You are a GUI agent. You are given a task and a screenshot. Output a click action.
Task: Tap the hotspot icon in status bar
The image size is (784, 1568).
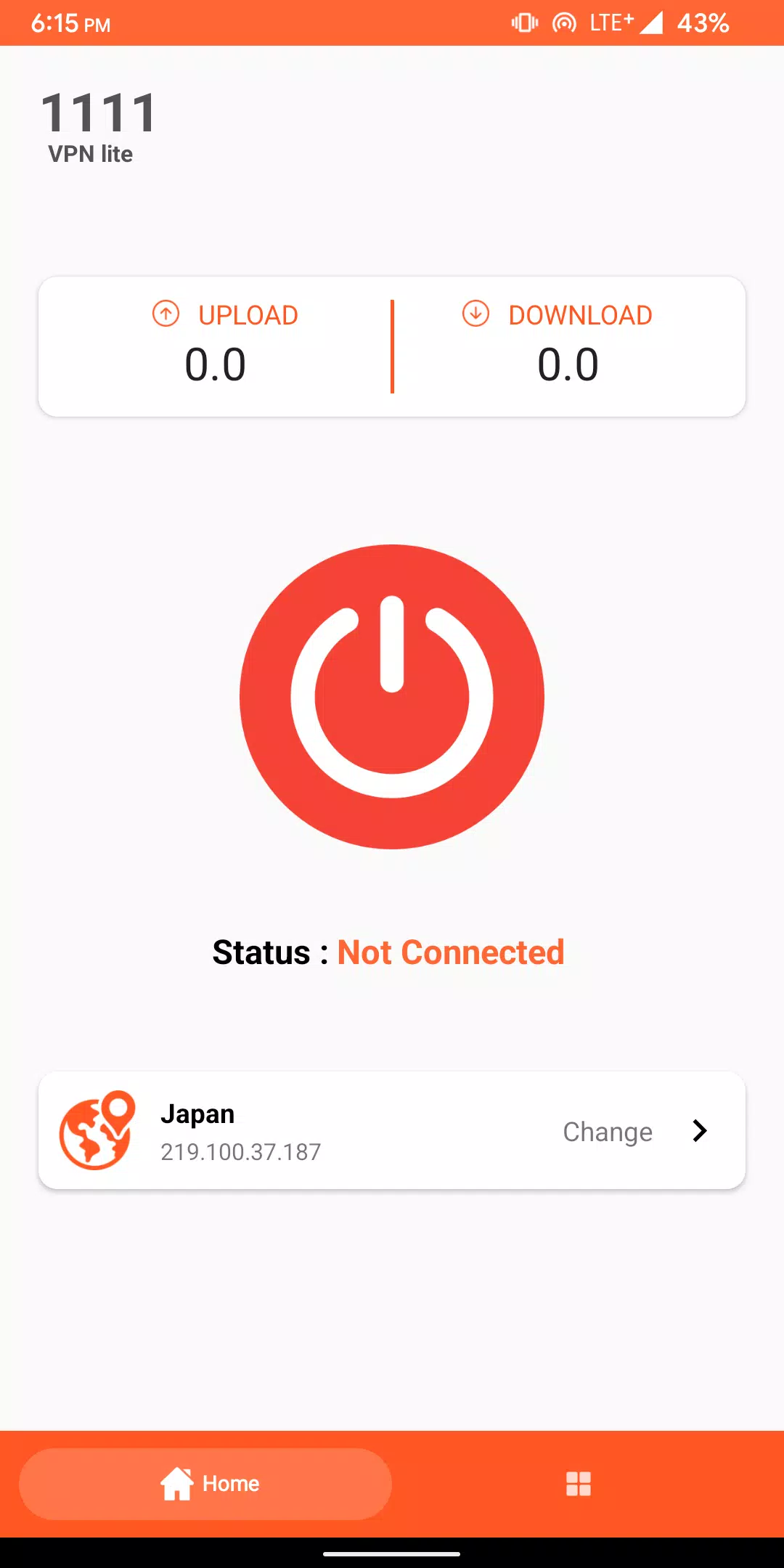pos(563,23)
